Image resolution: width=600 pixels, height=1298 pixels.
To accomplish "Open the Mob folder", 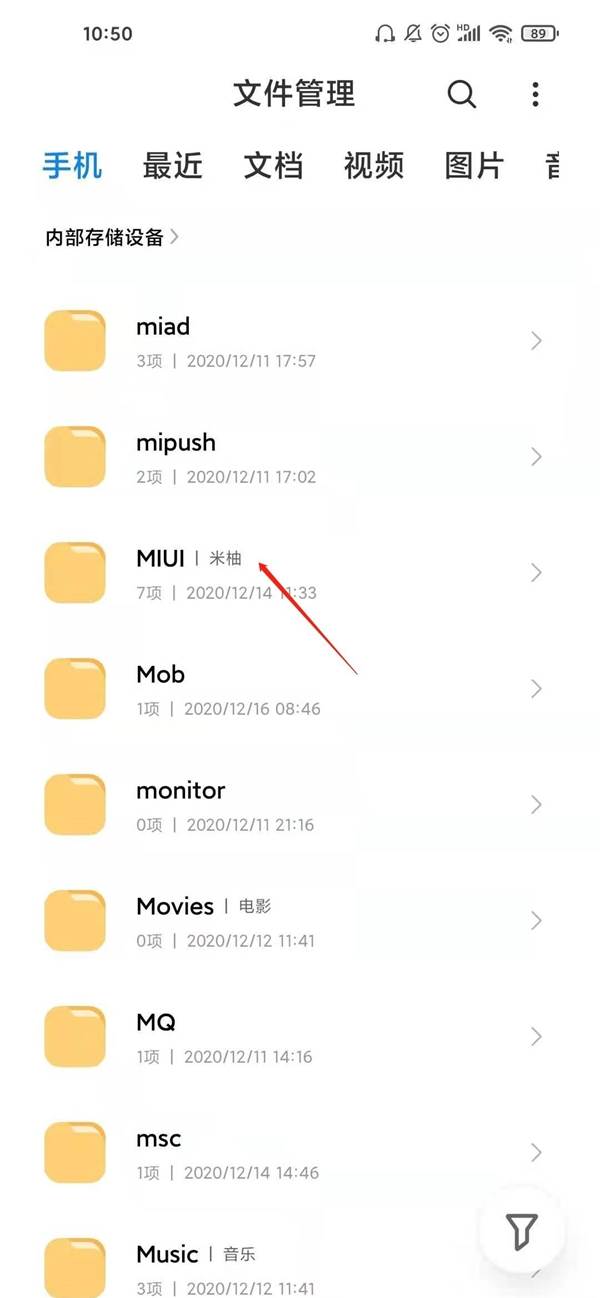I will [x=300, y=689].
